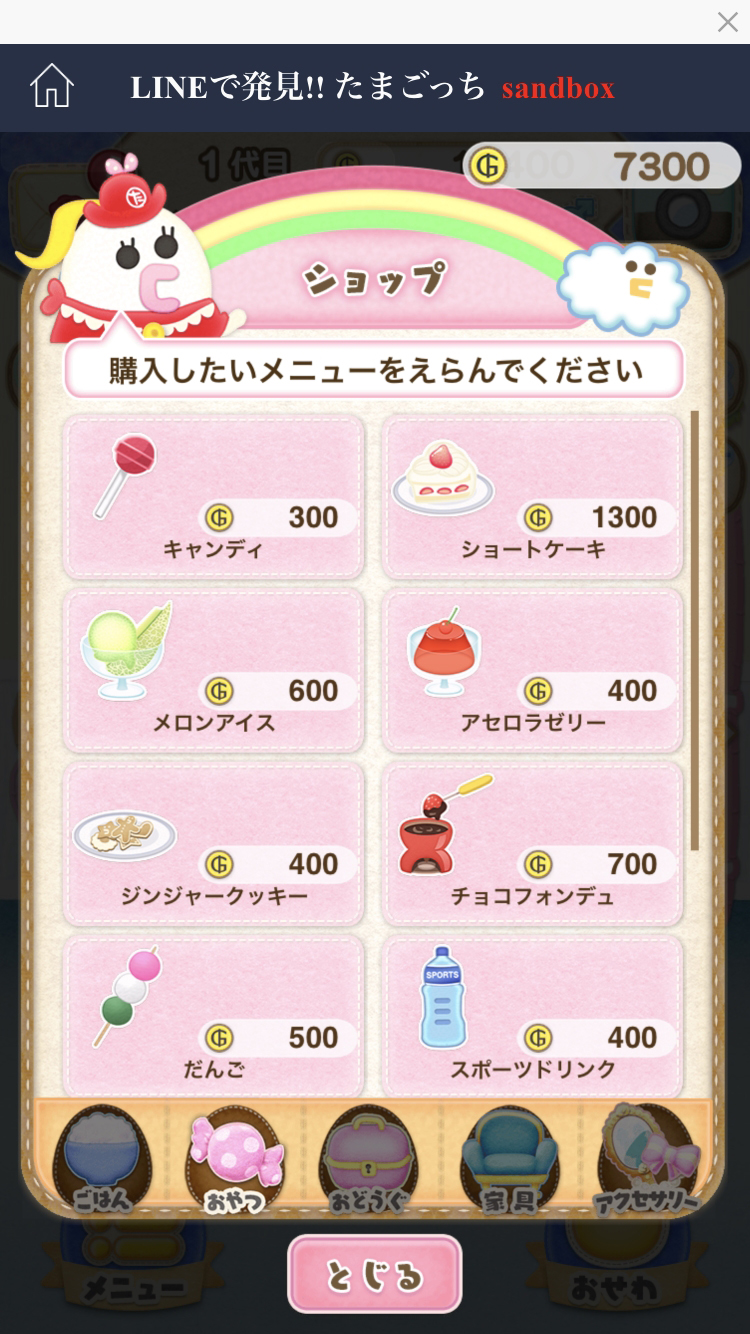Viewport: 750px width, 1334px height.
Task: Go to the home icon in header
Action: tap(52, 87)
